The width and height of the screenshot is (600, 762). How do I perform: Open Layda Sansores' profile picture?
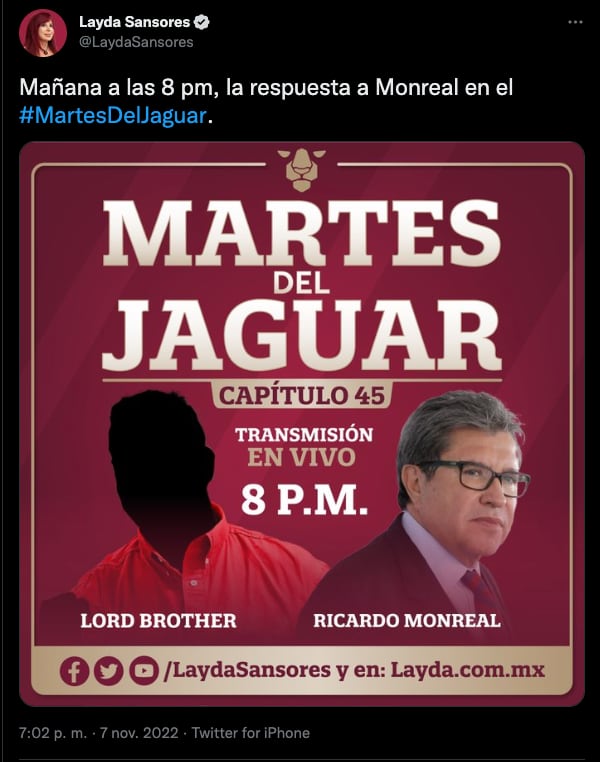(43, 33)
